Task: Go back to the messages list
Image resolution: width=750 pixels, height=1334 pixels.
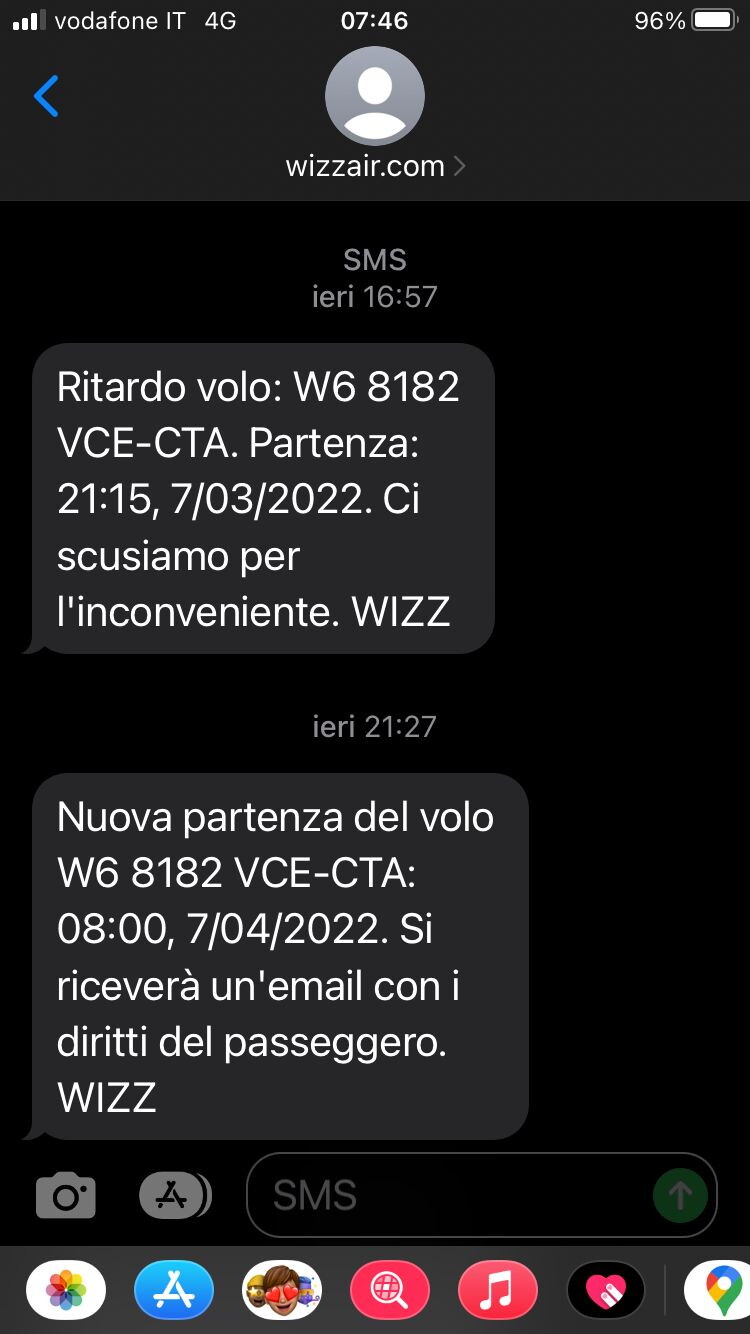Action: coord(46,96)
